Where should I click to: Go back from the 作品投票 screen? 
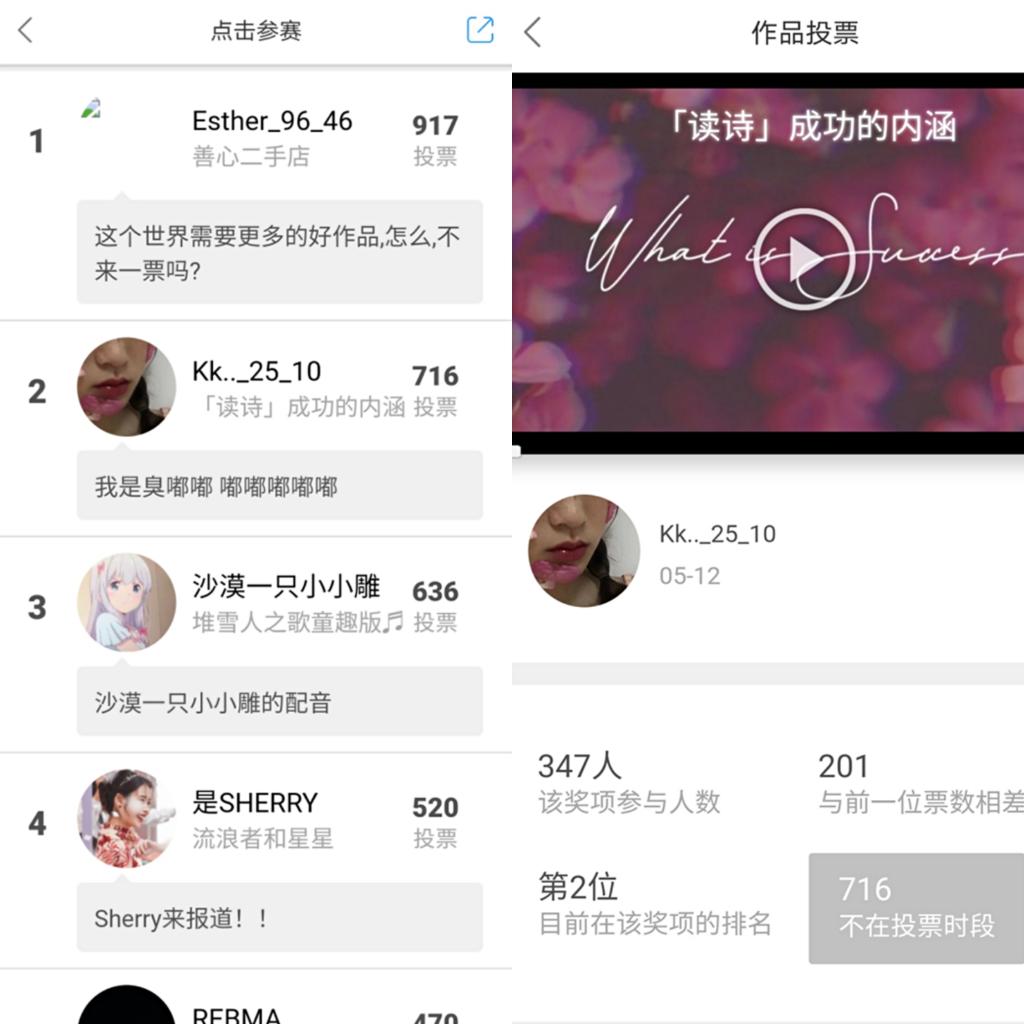(533, 32)
